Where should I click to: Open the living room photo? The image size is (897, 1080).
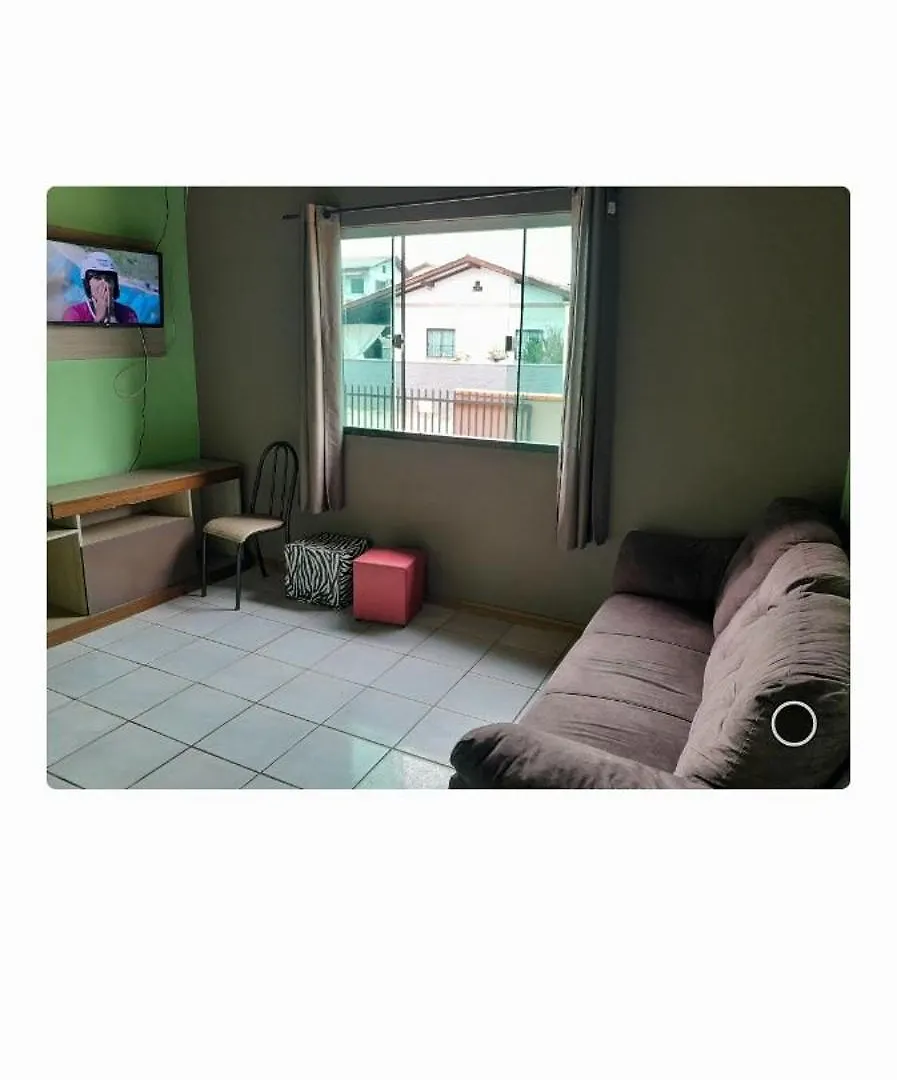(448, 487)
